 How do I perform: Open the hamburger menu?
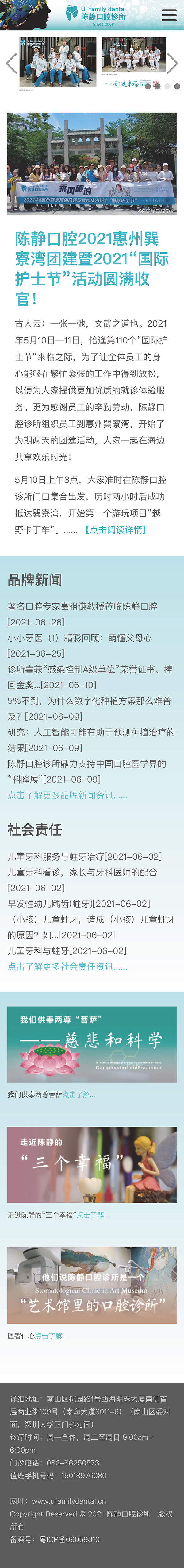(169, 15)
